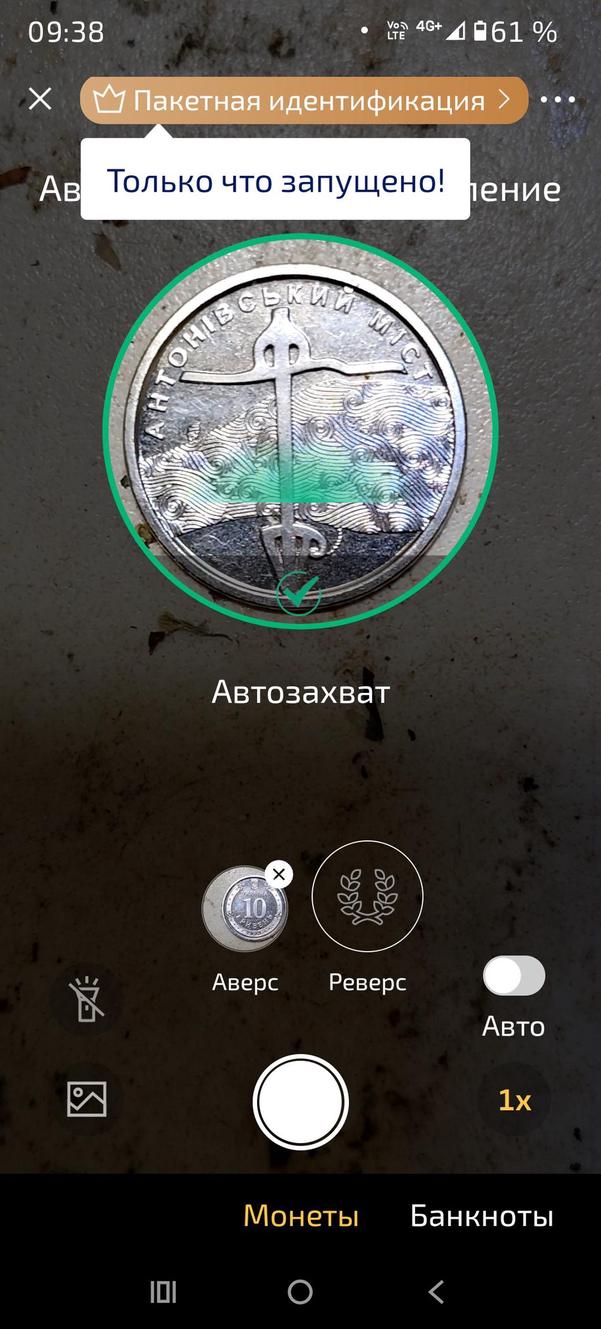Image resolution: width=601 pixels, height=1329 pixels.
Task: Open Пакетная идентификация premium banner
Action: [x=303, y=100]
